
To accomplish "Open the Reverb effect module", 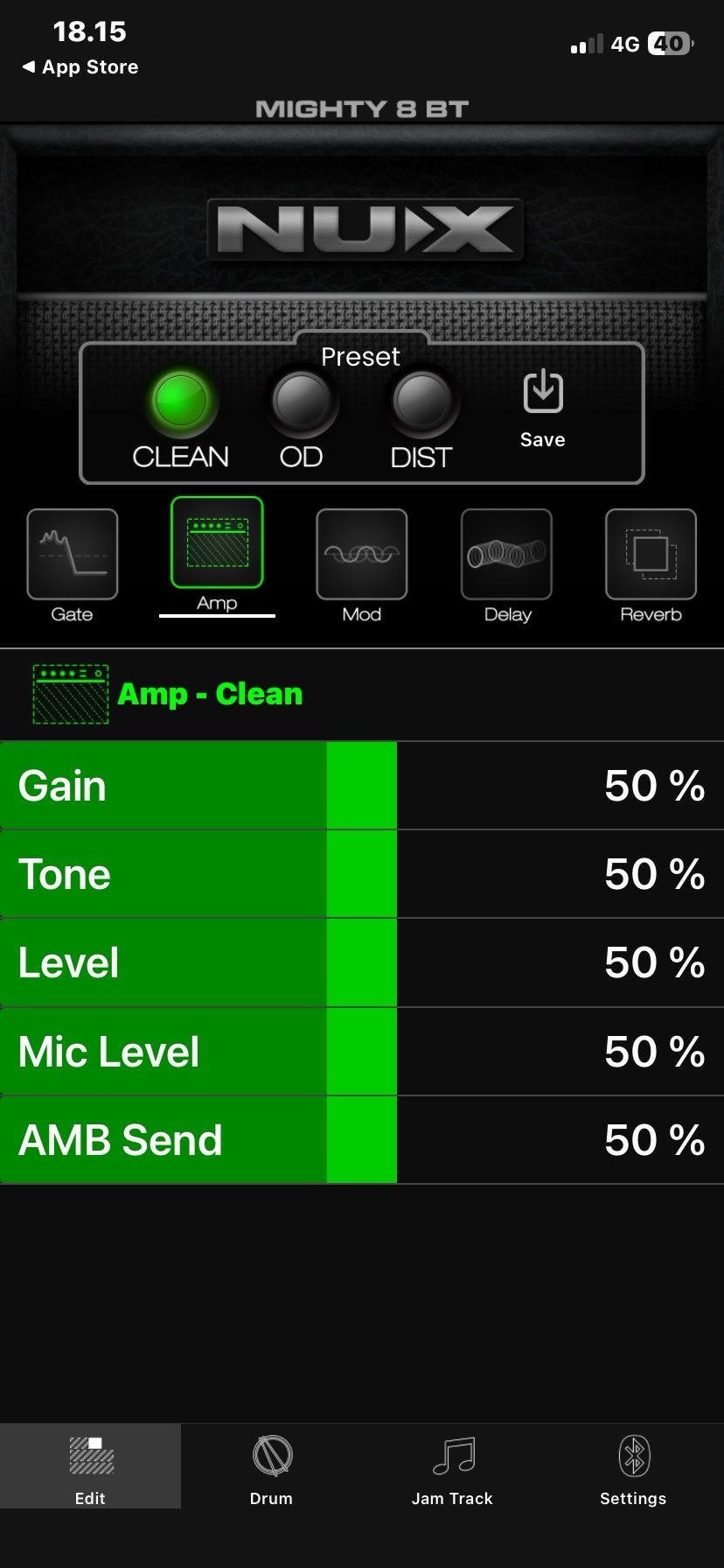I will click(x=651, y=555).
